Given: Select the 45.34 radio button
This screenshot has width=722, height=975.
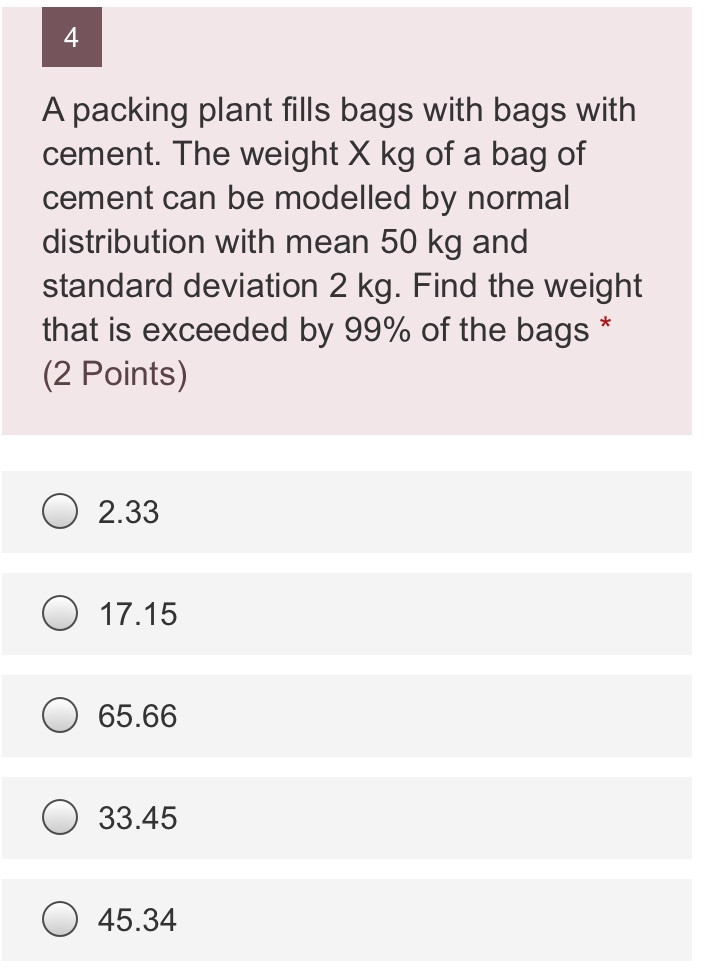Looking at the screenshot, I should pyautogui.click(x=60, y=920).
